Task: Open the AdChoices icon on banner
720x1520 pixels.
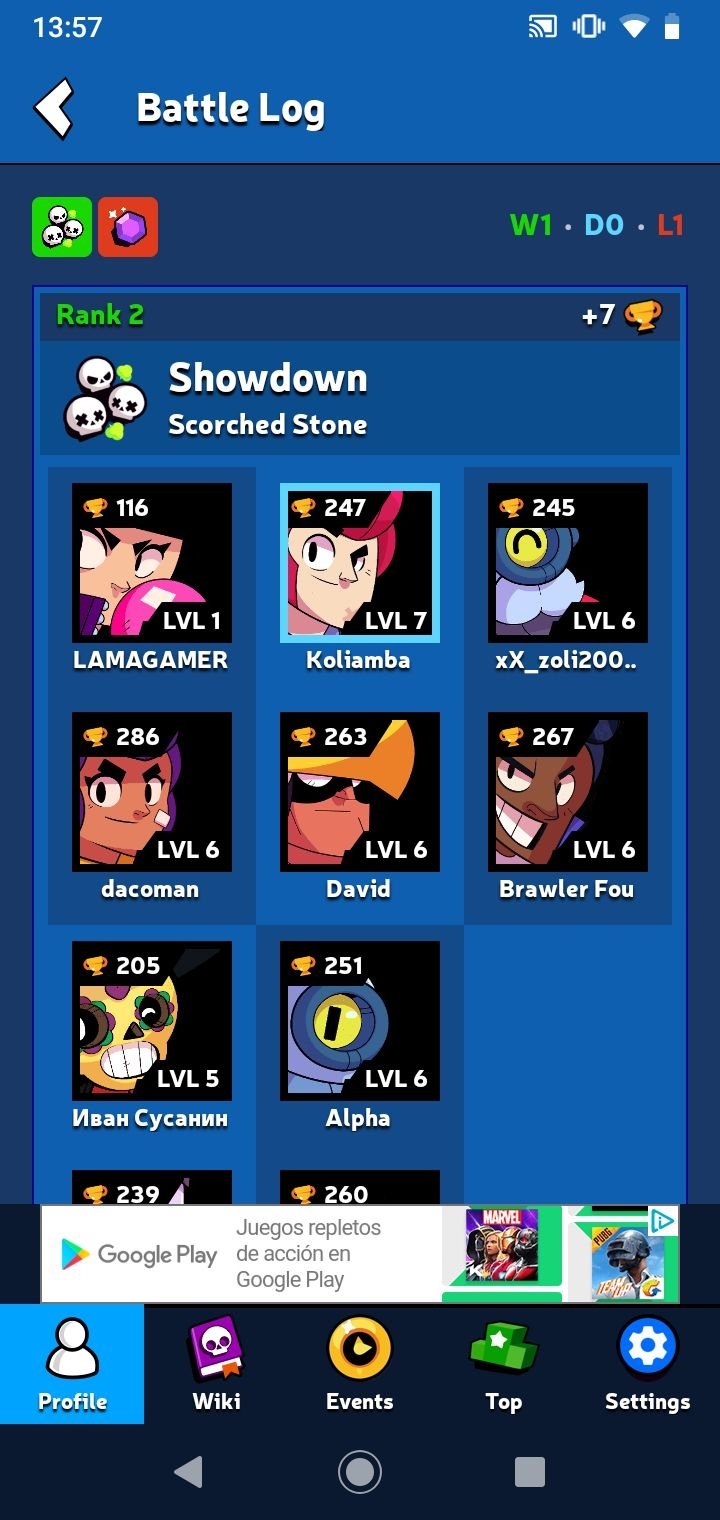Action: (x=662, y=1220)
